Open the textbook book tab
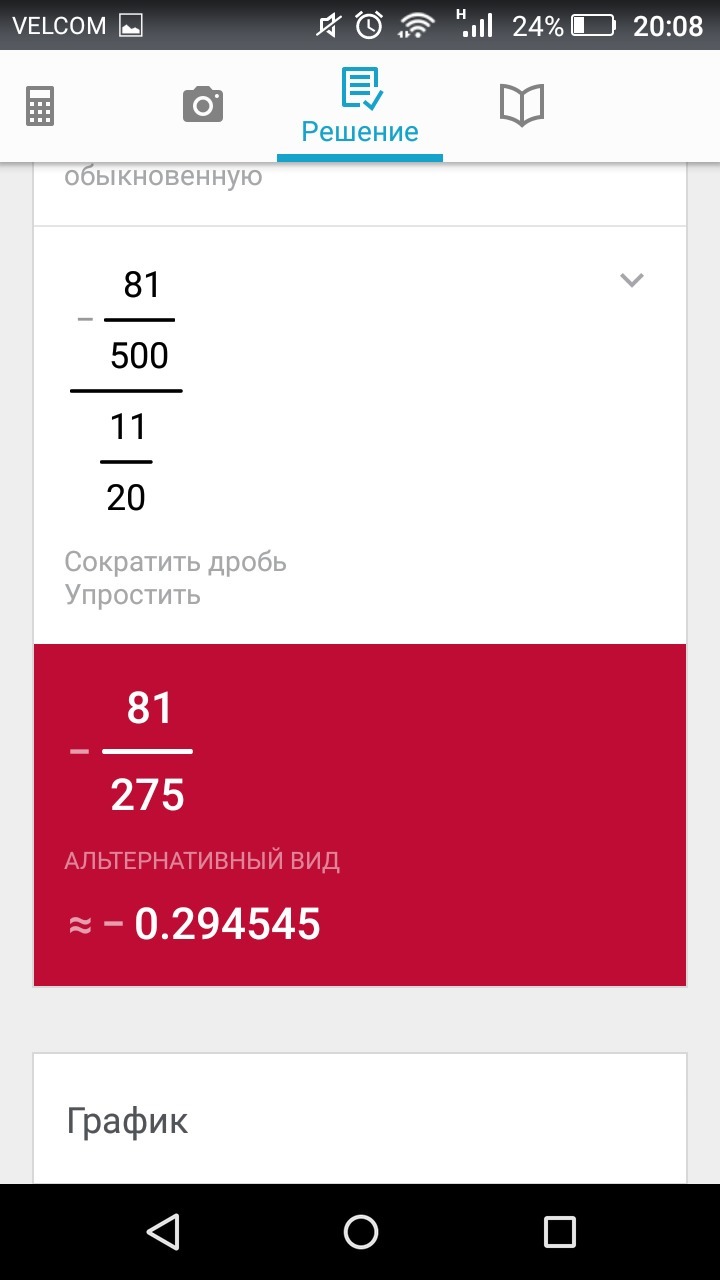The width and height of the screenshot is (720, 1280). 521,104
